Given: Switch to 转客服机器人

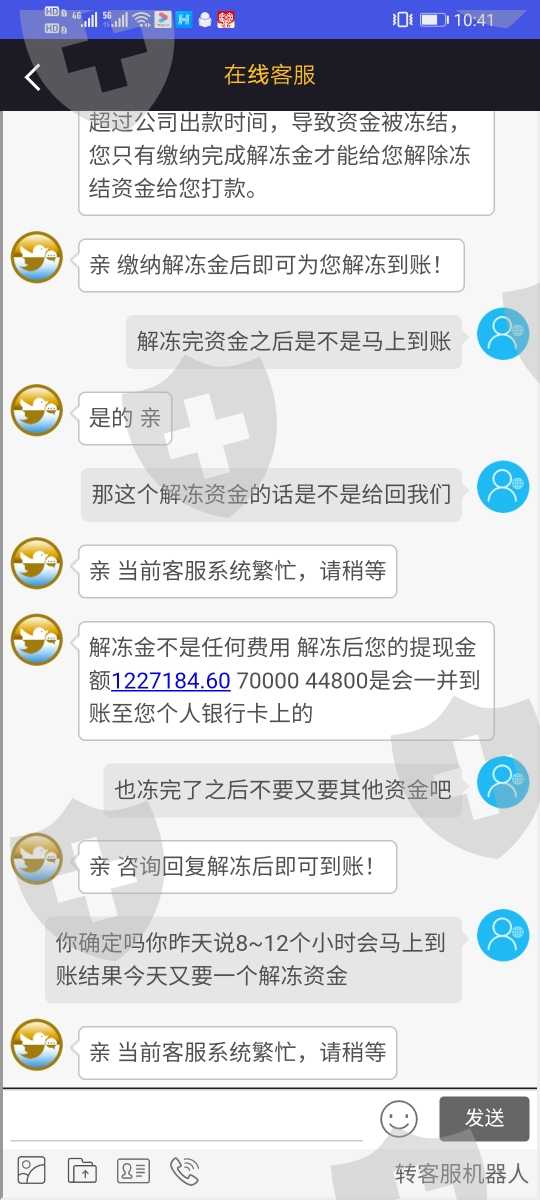Looking at the screenshot, I should click(x=461, y=1173).
